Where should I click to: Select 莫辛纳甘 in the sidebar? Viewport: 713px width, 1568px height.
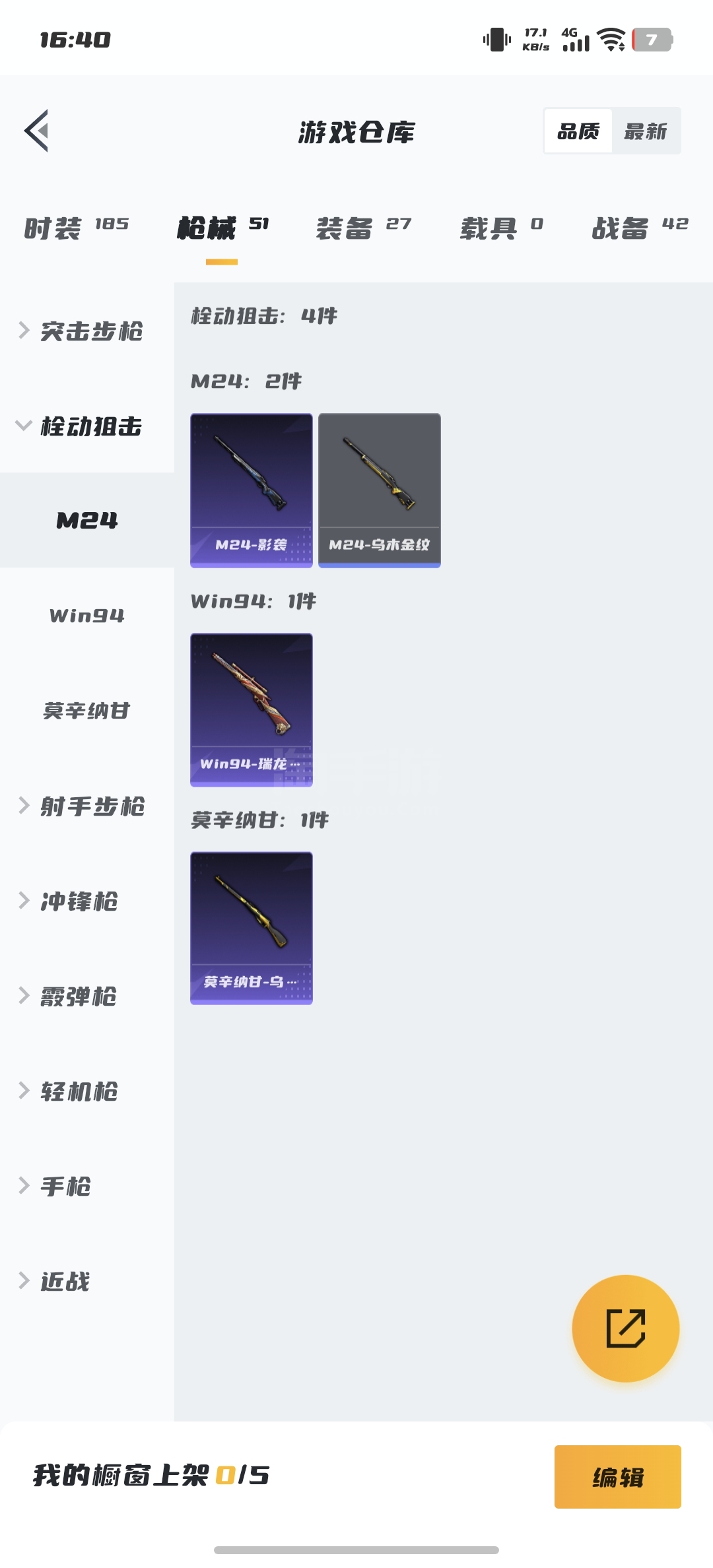click(87, 711)
